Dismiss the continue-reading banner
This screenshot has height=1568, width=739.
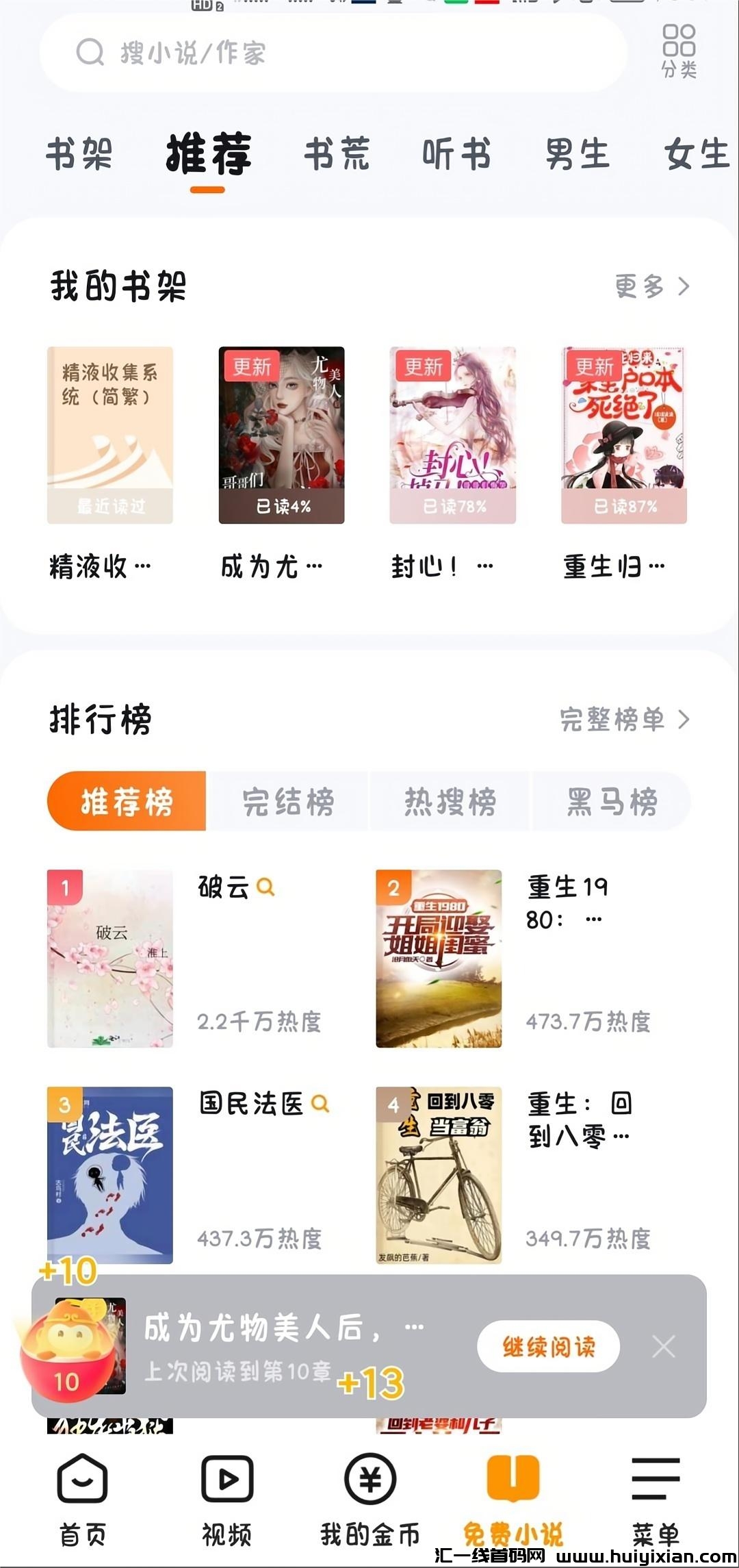(x=664, y=1346)
